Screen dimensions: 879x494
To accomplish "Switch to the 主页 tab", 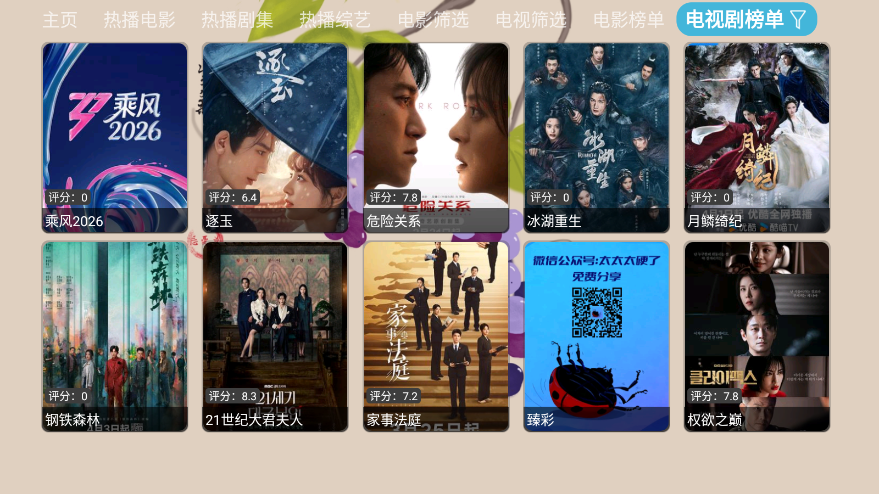I will coord(60,19).
